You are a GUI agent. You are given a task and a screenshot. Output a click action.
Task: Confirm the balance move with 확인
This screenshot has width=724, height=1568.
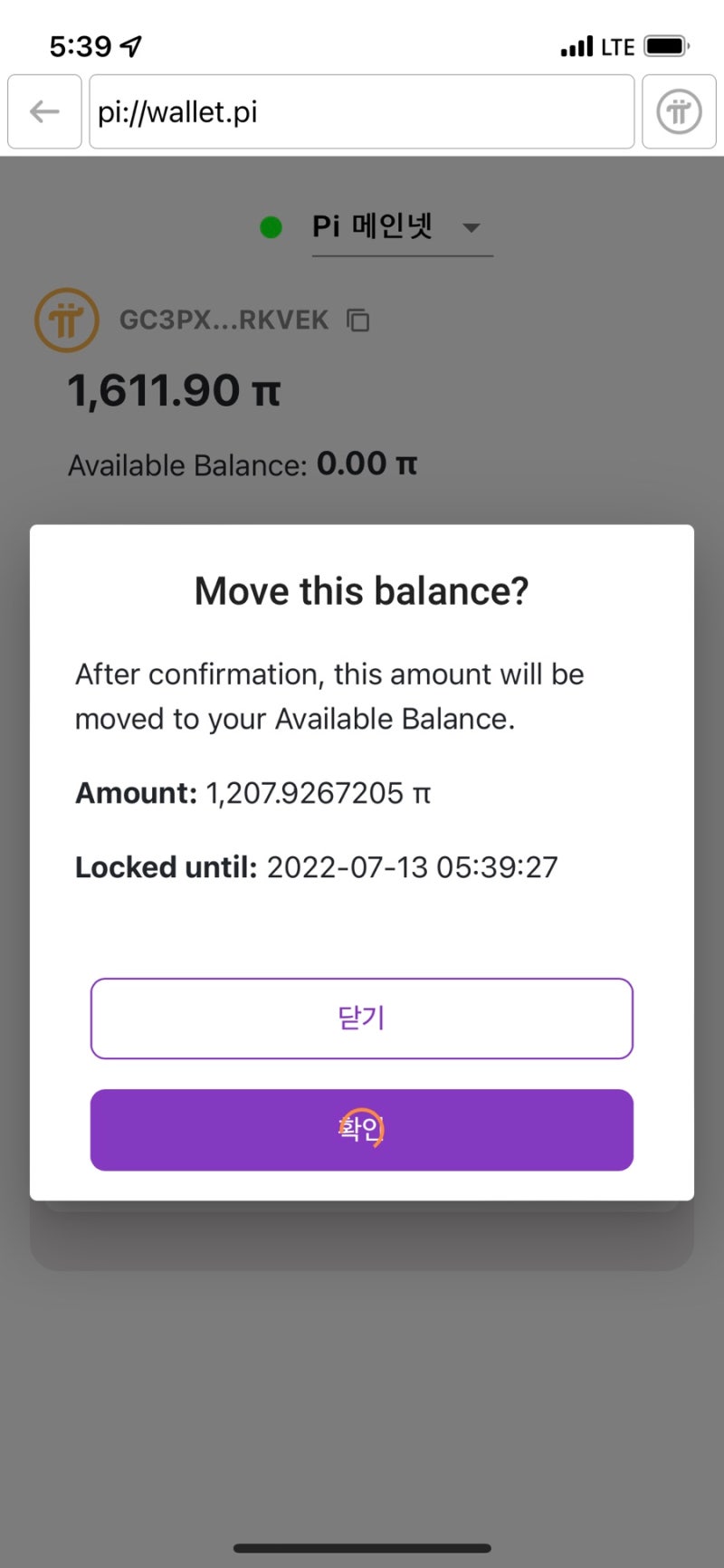click(x=362, y=1128)
